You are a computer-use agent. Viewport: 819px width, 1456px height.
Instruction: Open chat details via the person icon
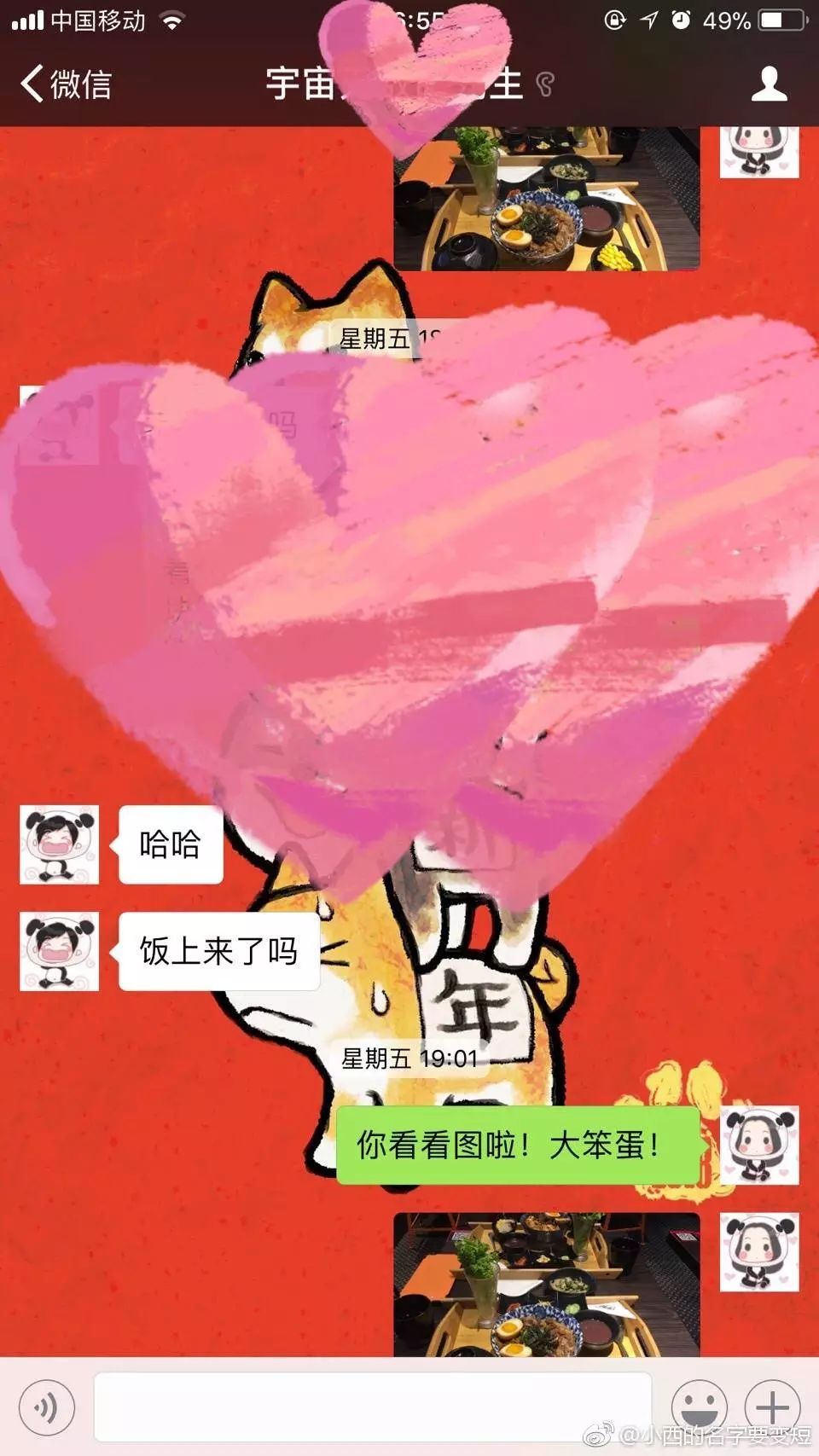[769, 84]
